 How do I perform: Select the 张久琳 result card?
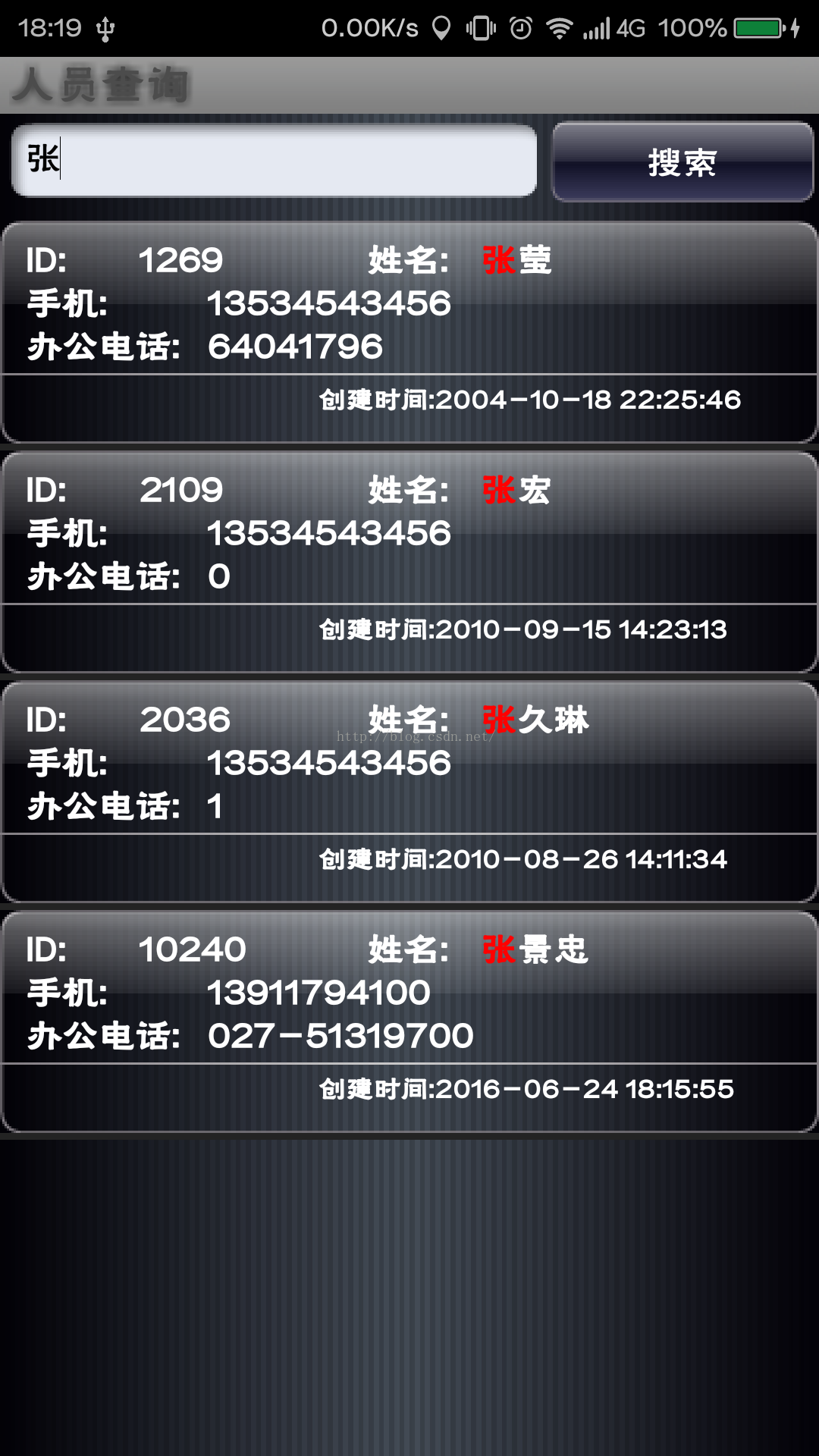(409, 791)
